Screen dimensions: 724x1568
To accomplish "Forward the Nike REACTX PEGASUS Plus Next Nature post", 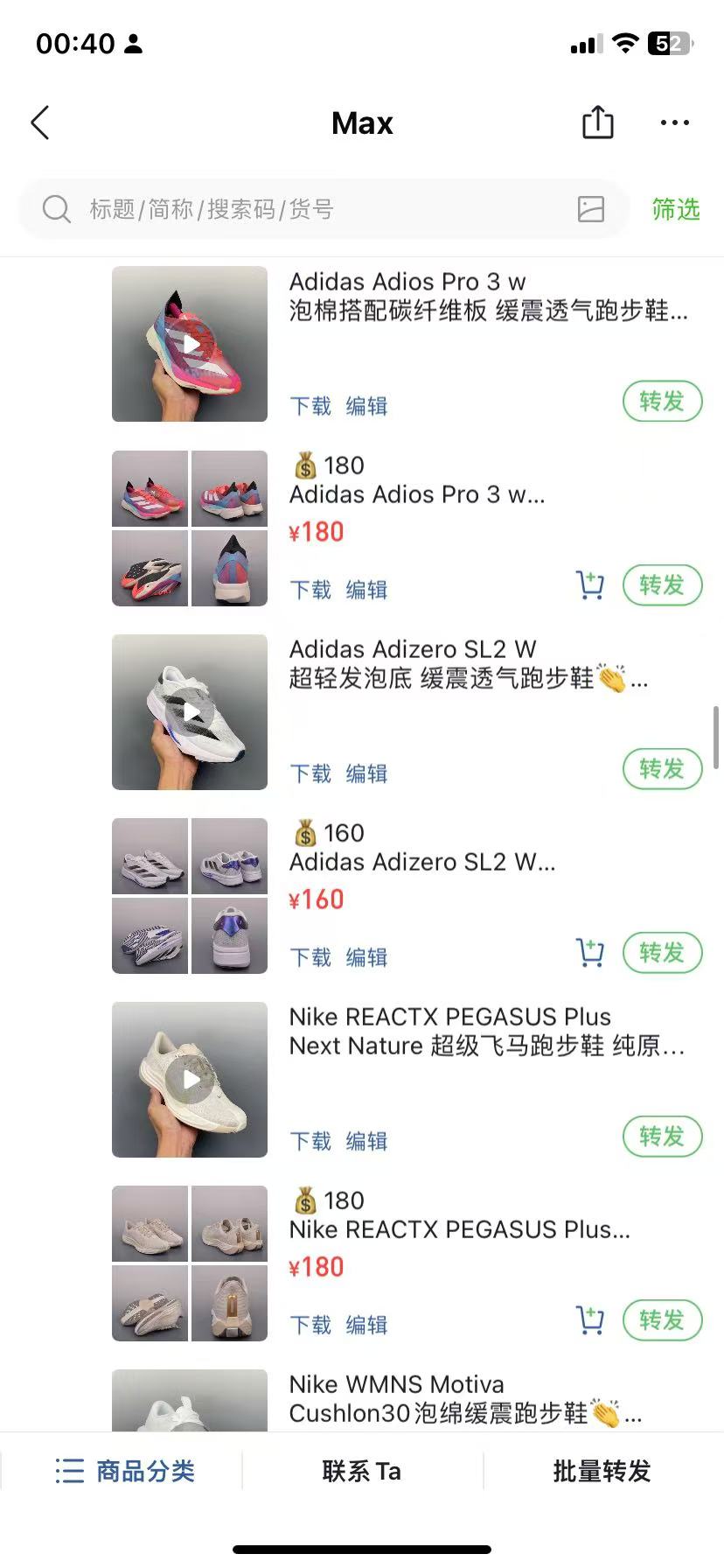I will pyautogui.click(x=662, y=1137).
